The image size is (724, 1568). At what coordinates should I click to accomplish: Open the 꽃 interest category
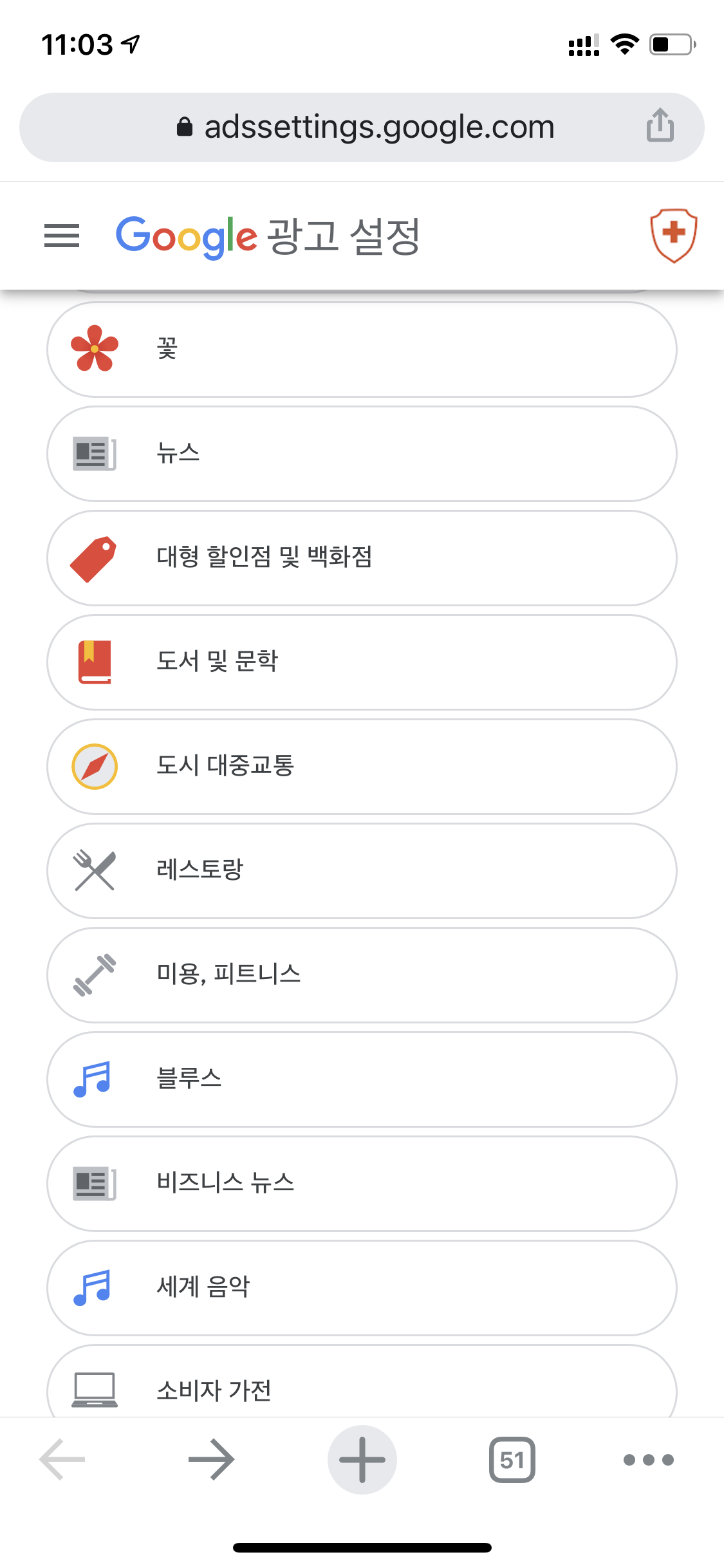362,350
